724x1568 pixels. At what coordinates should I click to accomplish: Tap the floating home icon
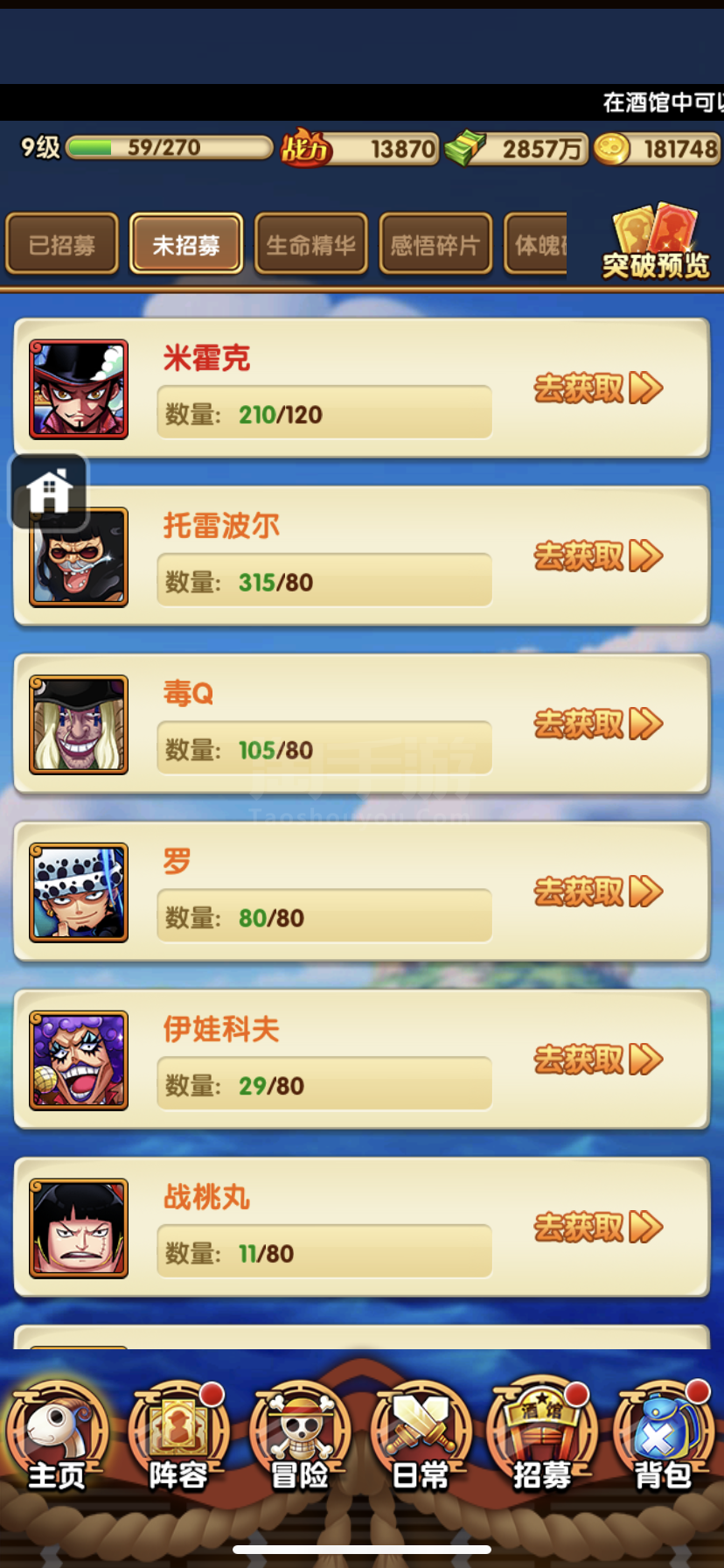point(49,491)
